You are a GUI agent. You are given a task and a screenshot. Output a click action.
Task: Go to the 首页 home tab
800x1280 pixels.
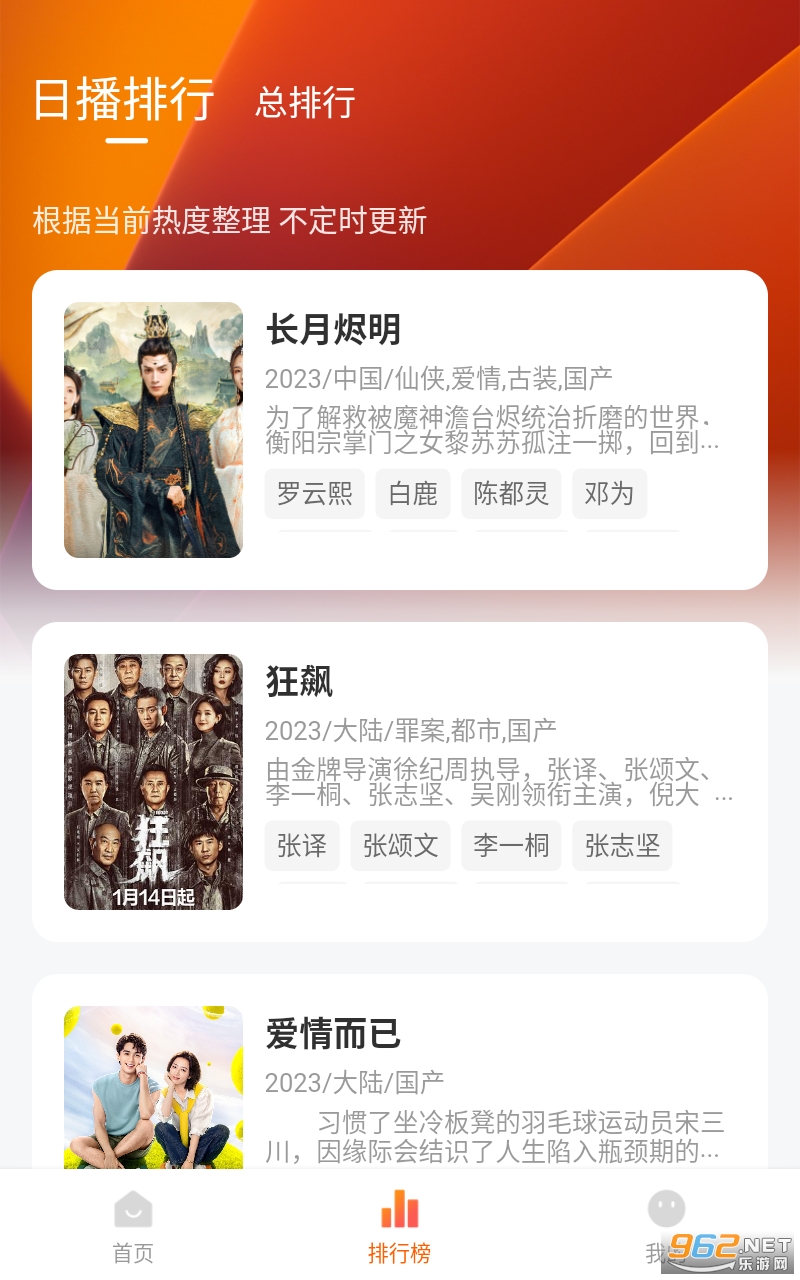133,1226
